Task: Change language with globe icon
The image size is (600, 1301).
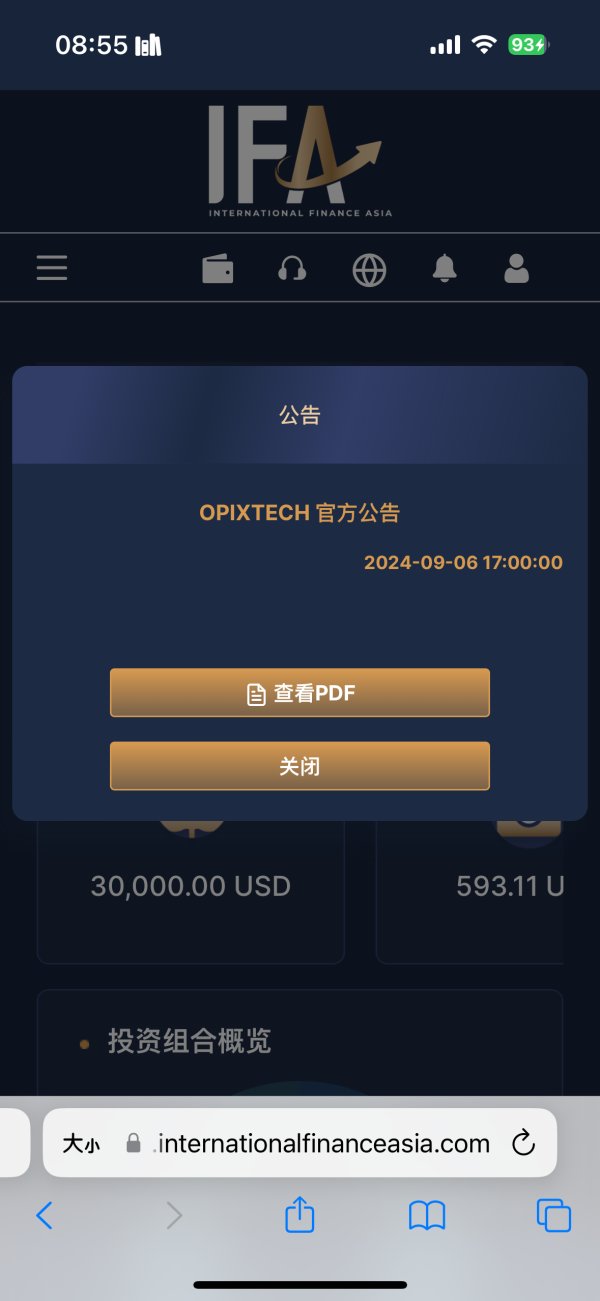Action: pos(369,270)
